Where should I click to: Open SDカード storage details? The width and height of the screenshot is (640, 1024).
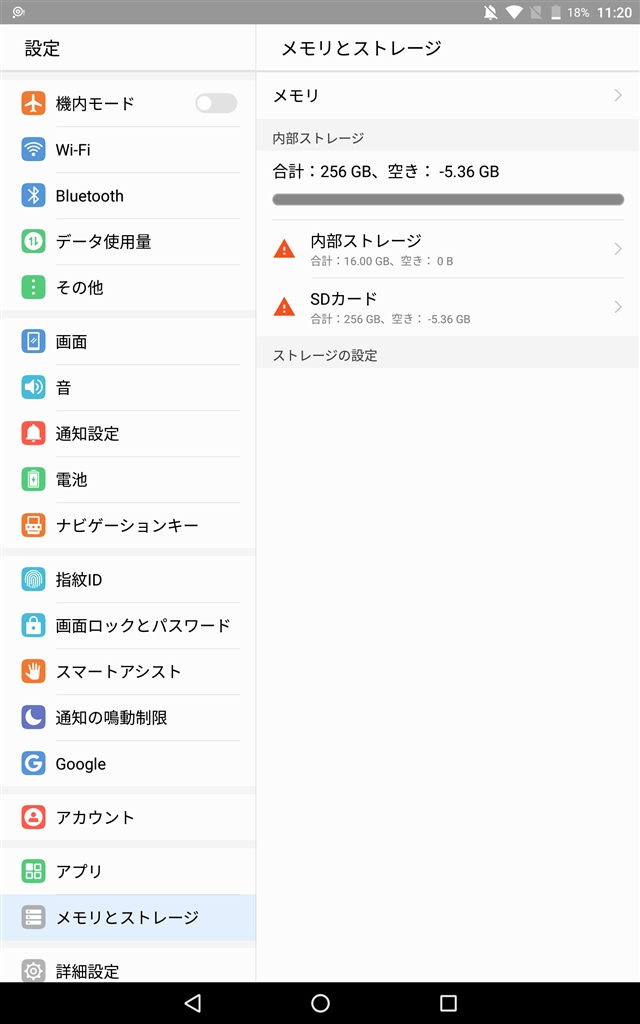(448, 307)
